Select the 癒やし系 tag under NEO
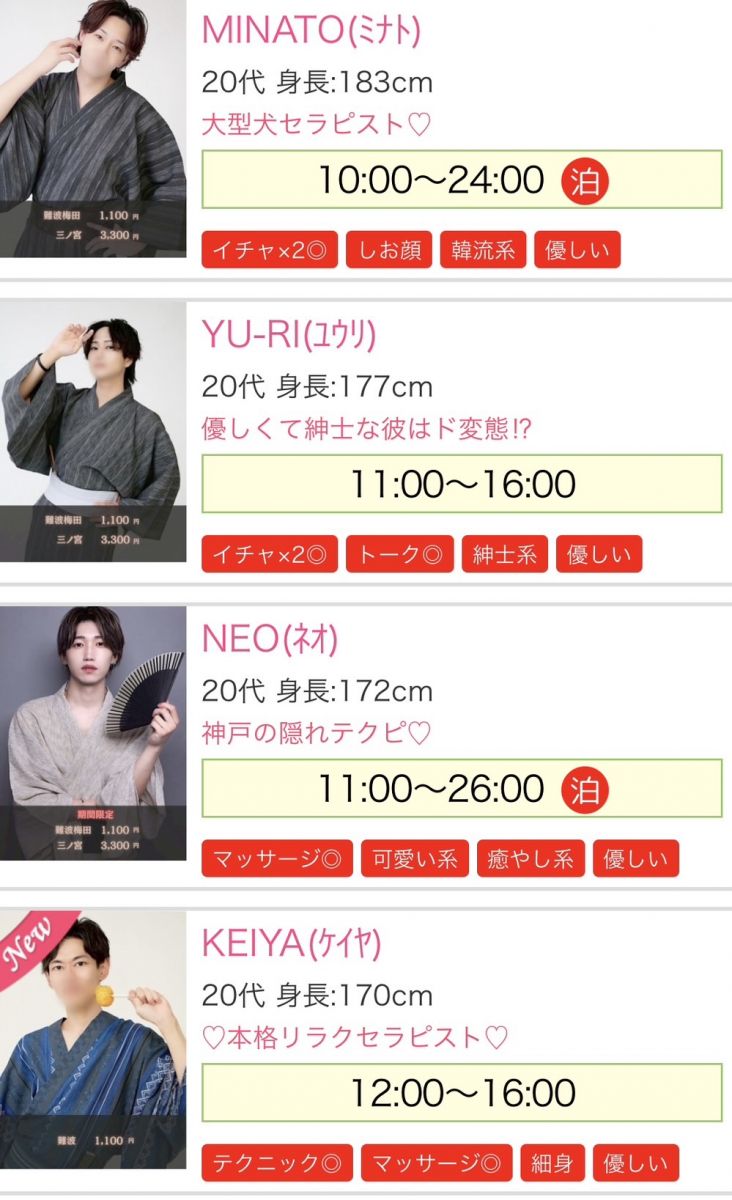Screen dimensions: 732x1200 530,859
